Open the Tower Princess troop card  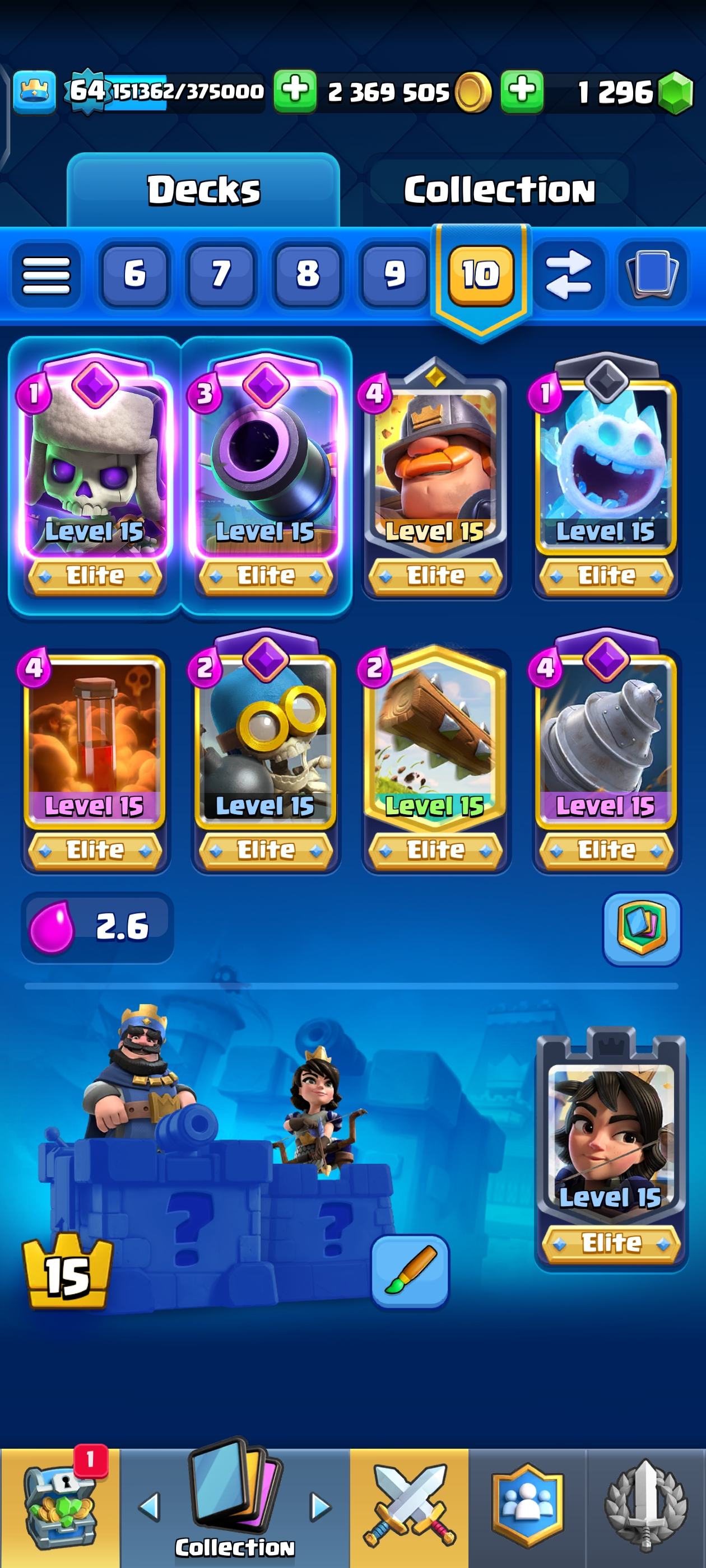pos(611,1138)
